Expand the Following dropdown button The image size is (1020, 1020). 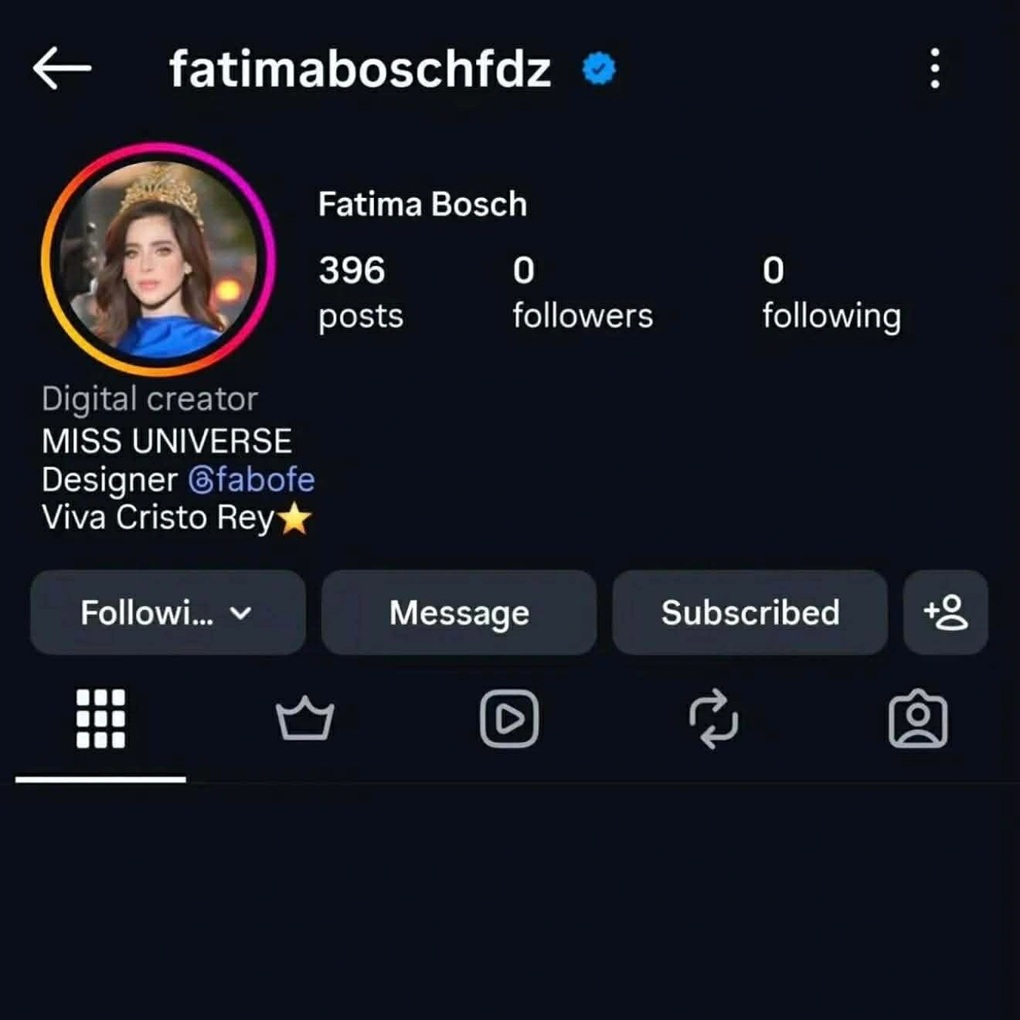click(x=167, y=613)
